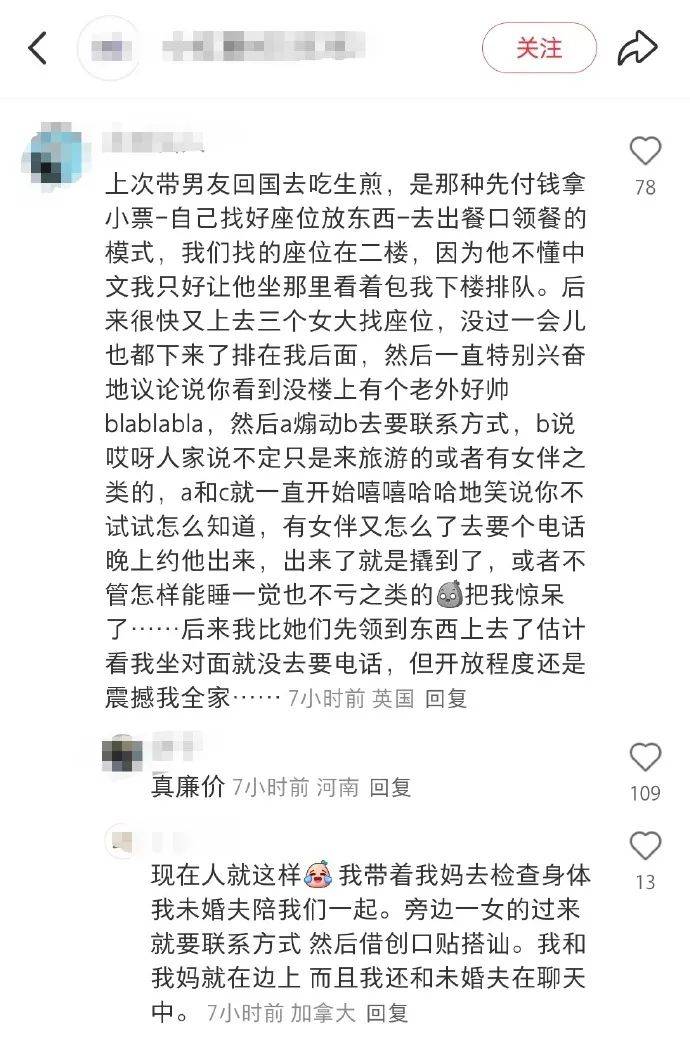The height and width of the screenshot is (1038, 690).
Task: Reply to the 真廉价 comment from 河南
Action: pos(391,787)
